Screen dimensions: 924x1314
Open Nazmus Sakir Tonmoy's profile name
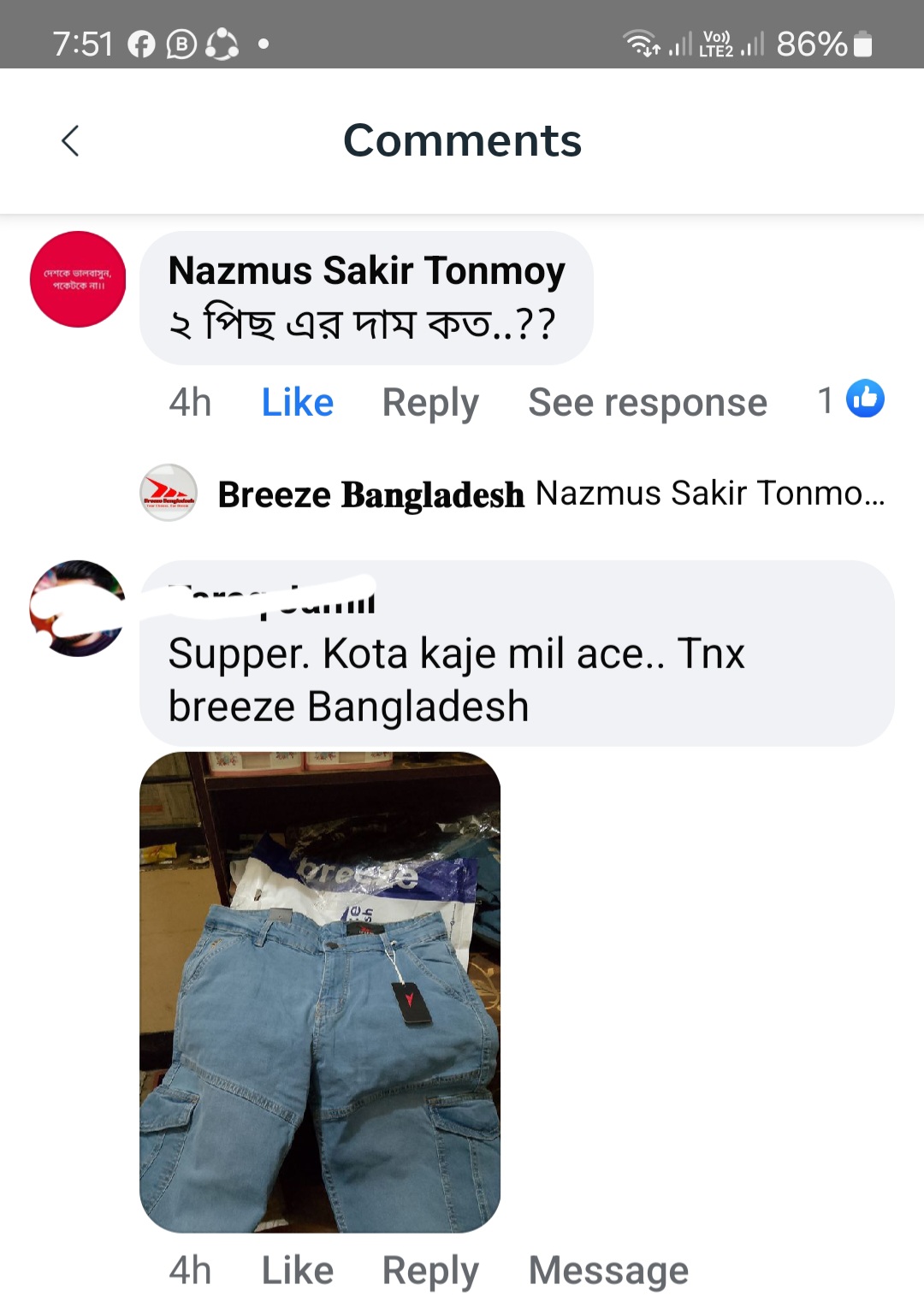click(x=366, y=270)
